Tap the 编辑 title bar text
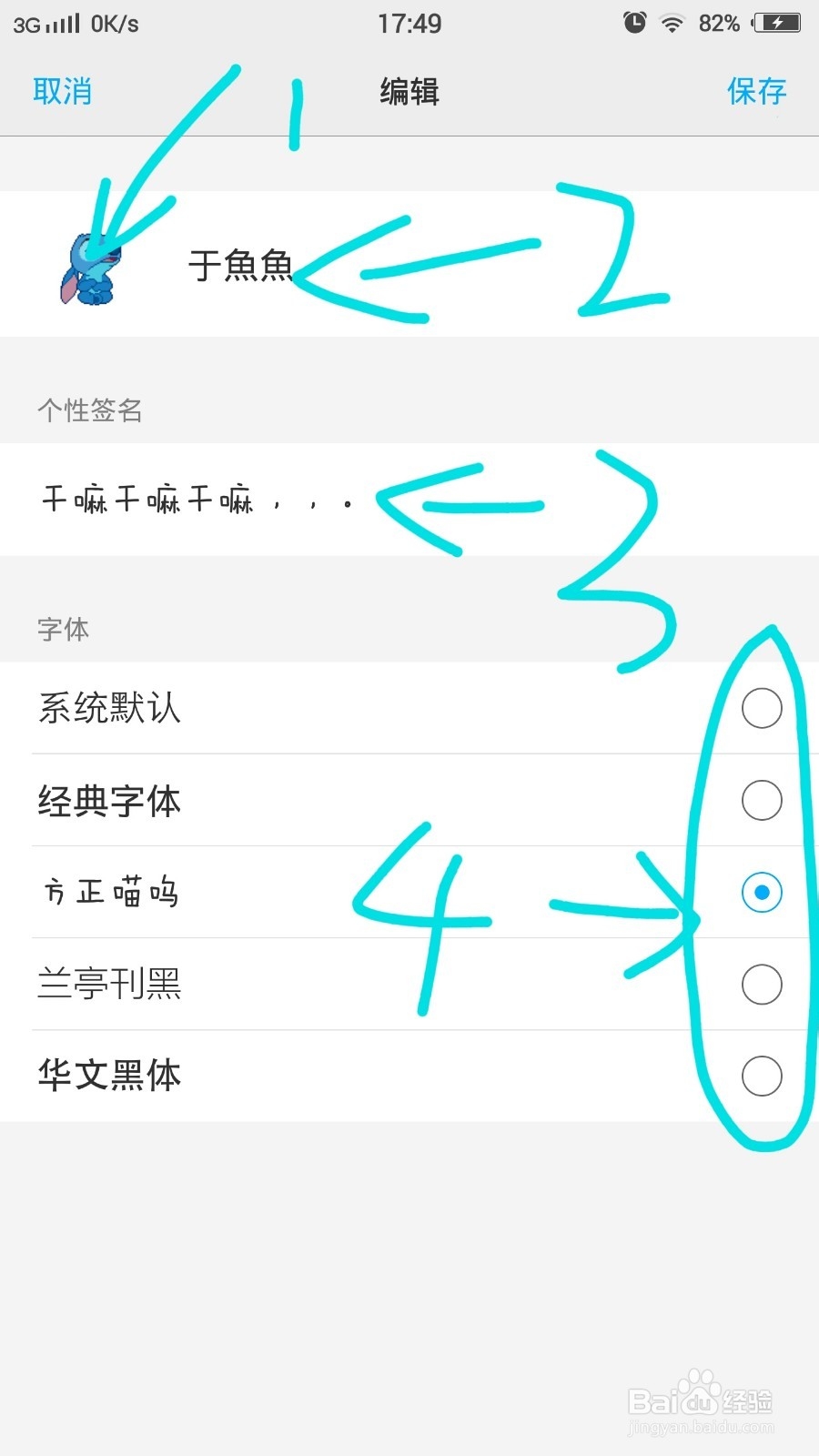 click(x=409, y=91)
